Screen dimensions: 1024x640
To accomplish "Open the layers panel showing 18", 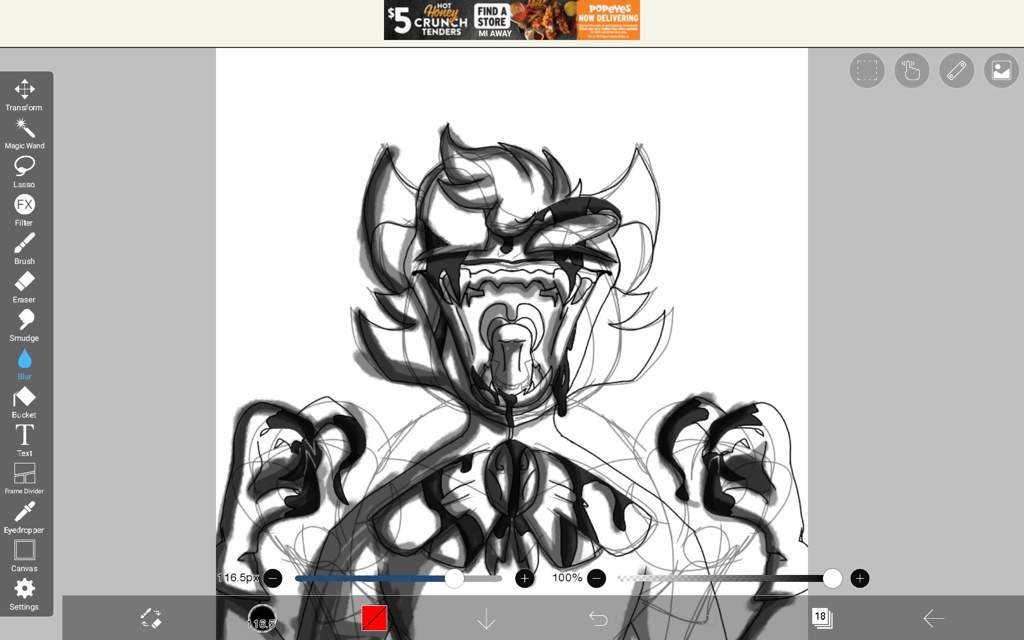I will tap(821, 618).
